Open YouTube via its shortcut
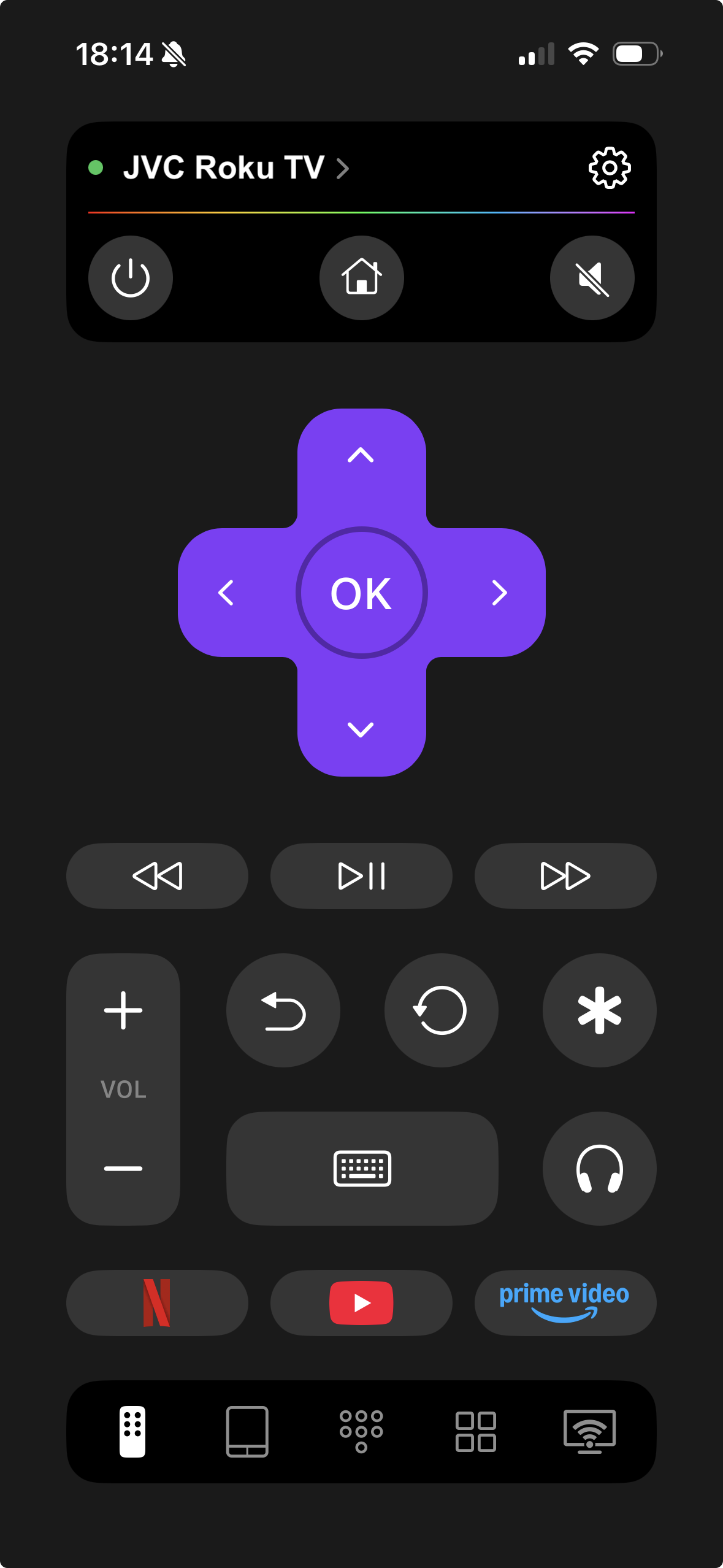This screenshot has height=1568, width=723. pyautogui.click(x=361, y=1303)
